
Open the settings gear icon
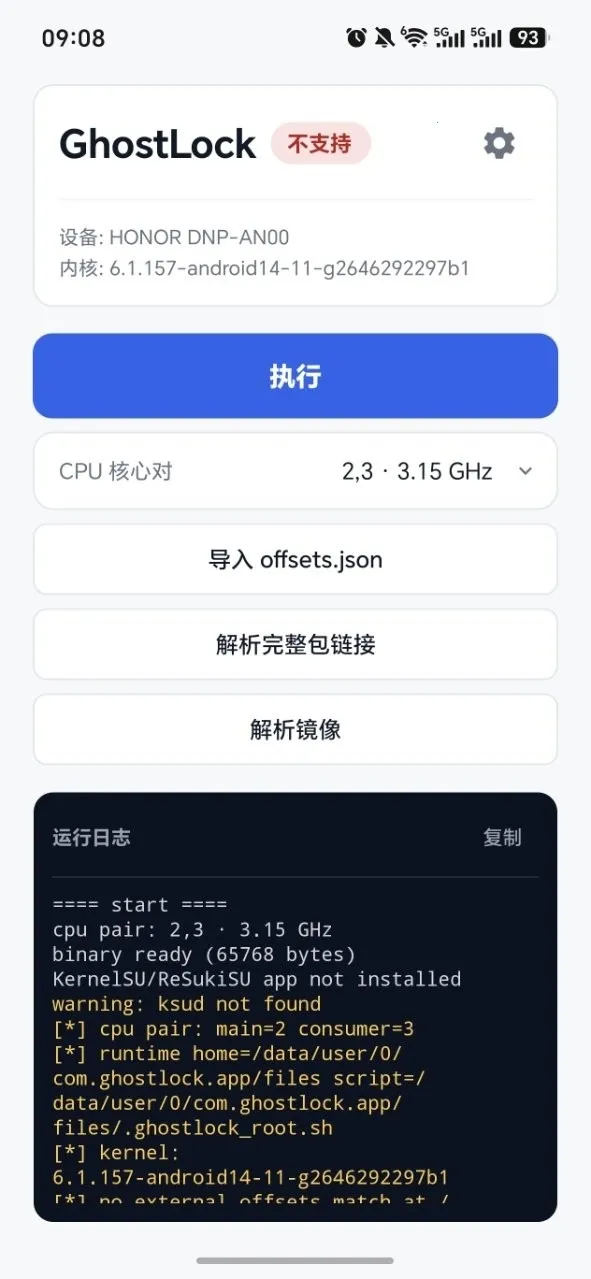tap(499, 144)
